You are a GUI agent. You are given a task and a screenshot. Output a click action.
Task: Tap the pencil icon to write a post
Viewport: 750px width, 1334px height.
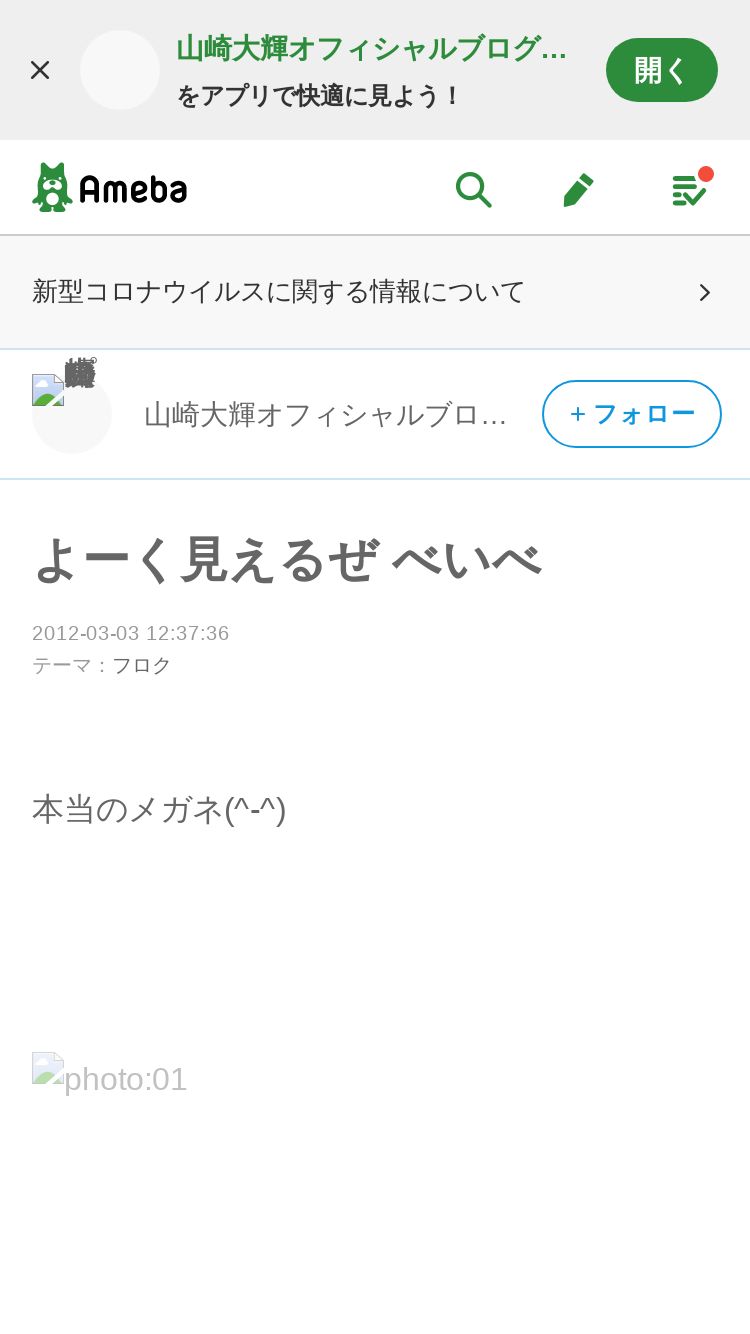tap(578, 189)
